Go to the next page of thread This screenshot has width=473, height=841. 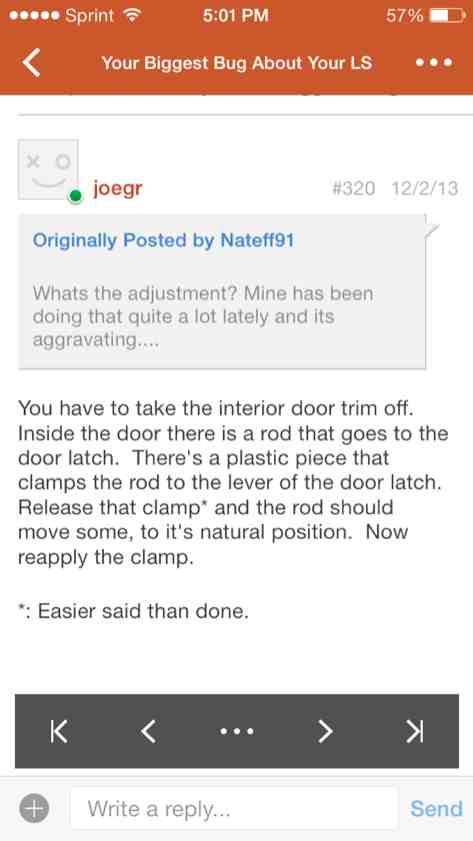click(x=325, y=731)
